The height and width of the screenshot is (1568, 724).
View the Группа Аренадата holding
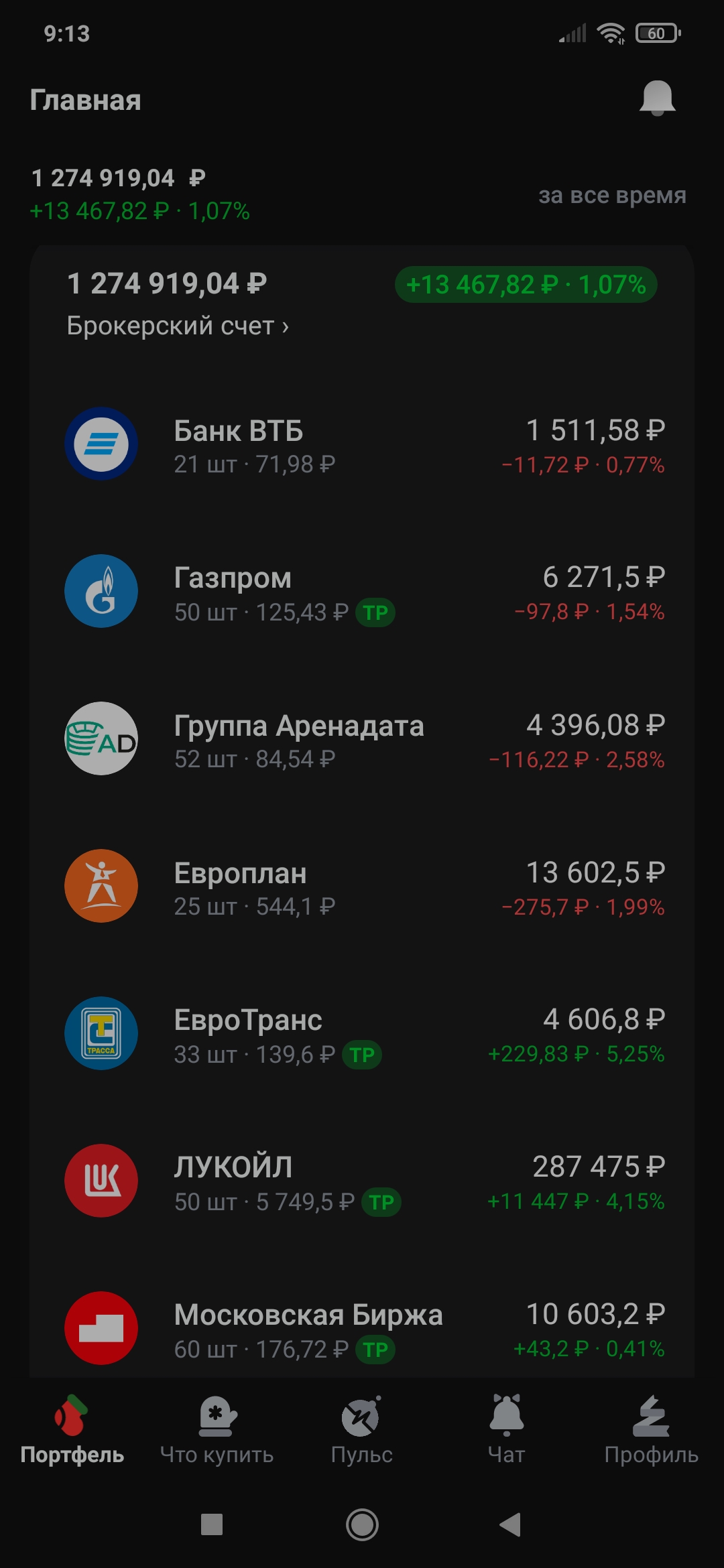point(362,740)
